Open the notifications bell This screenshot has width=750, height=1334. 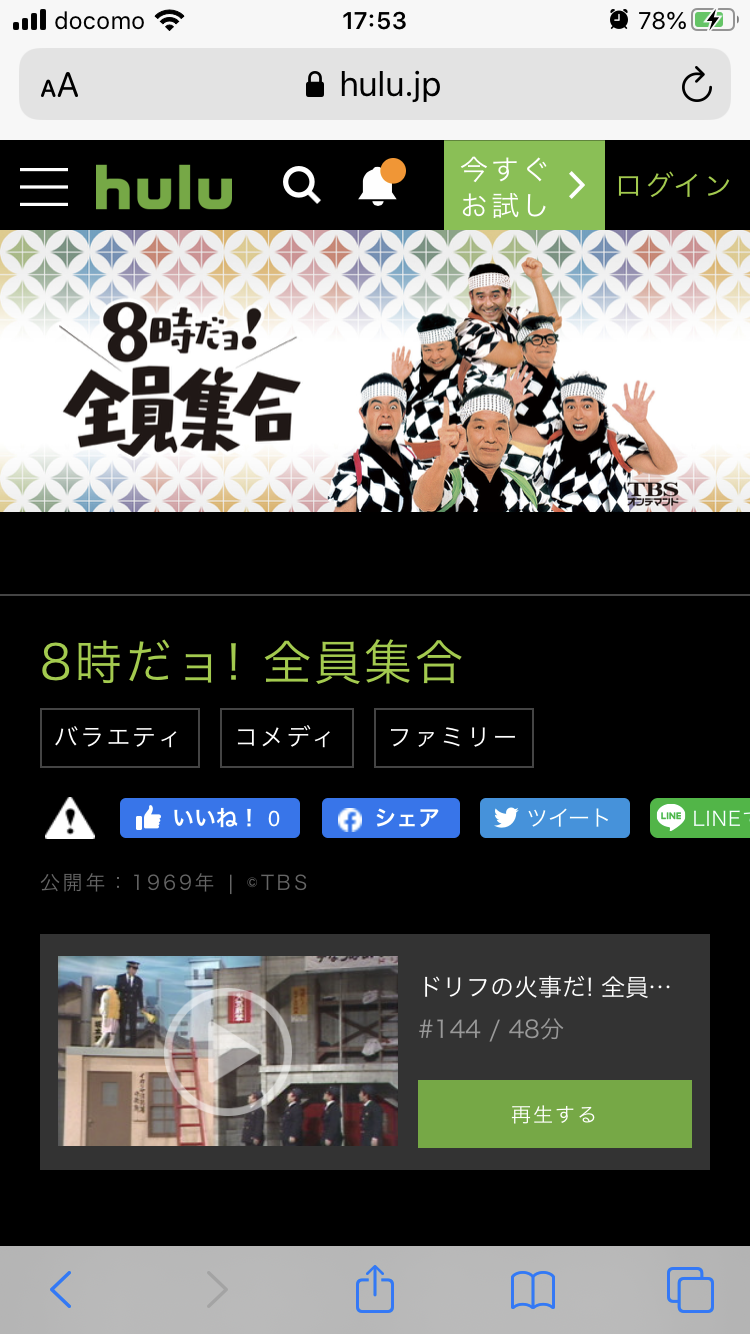pyautogui.click(x=379, y=185)
